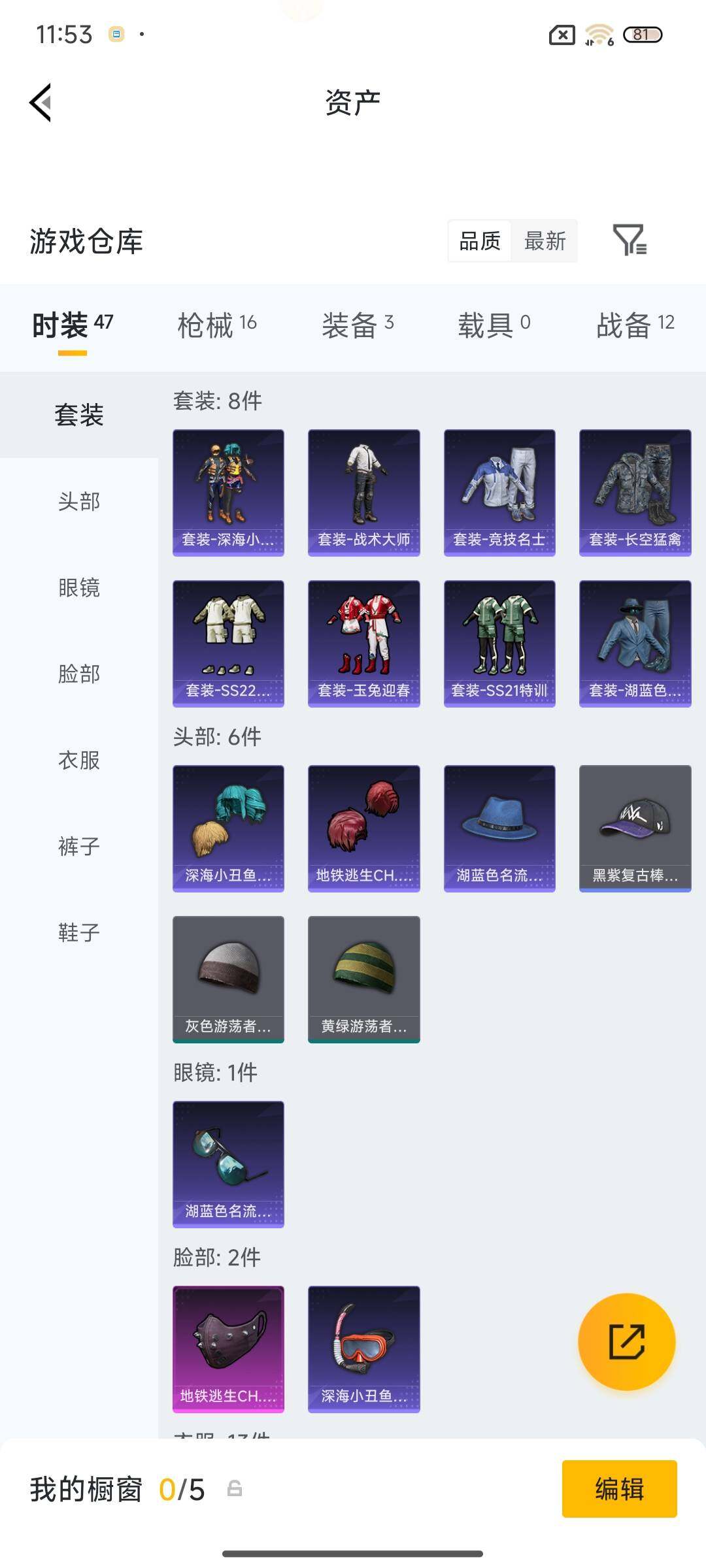Go back using the top-left arrow
This screenshot has height=1568, width=706.
point(41,103)
